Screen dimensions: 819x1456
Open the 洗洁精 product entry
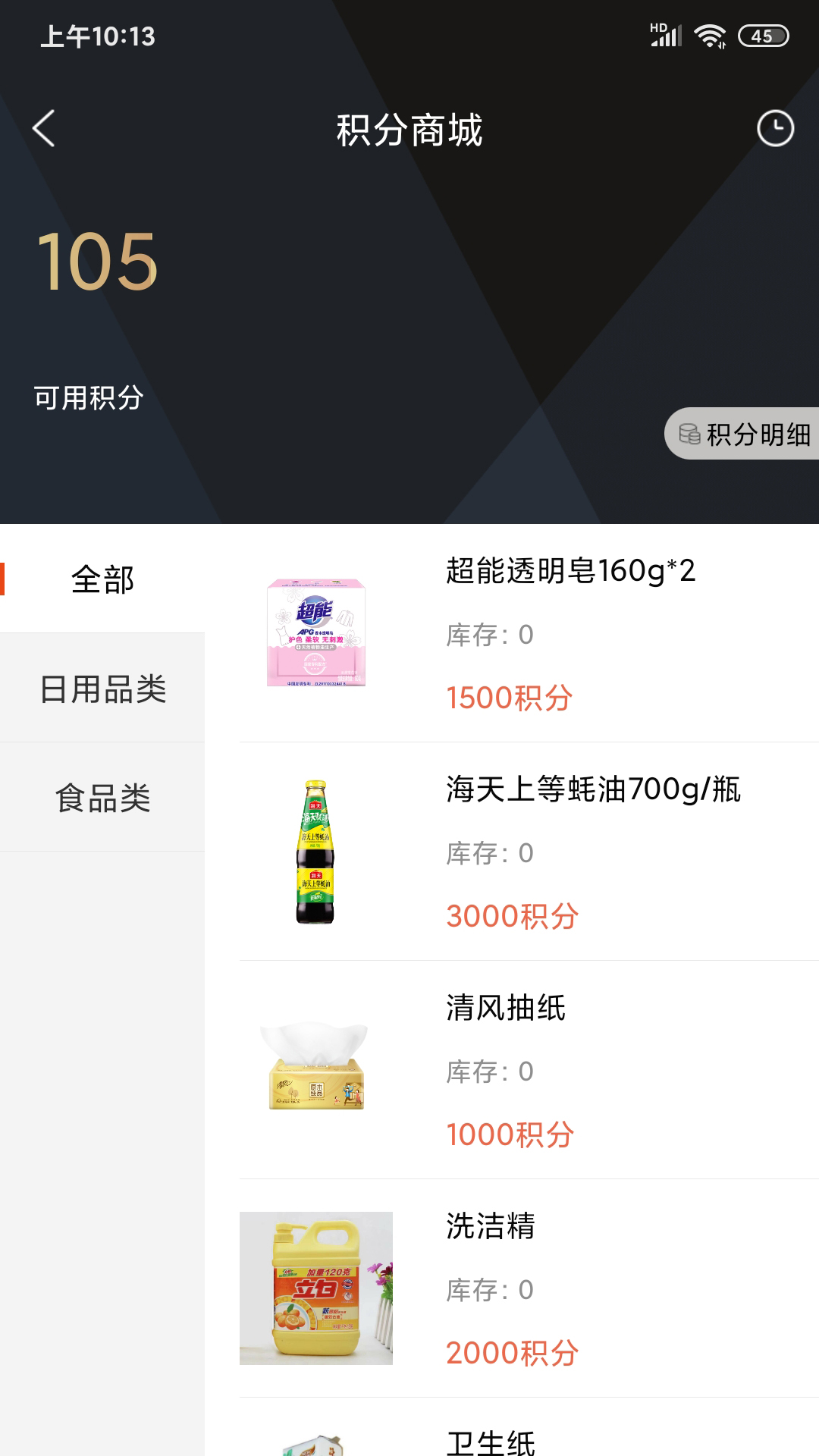529,1288
